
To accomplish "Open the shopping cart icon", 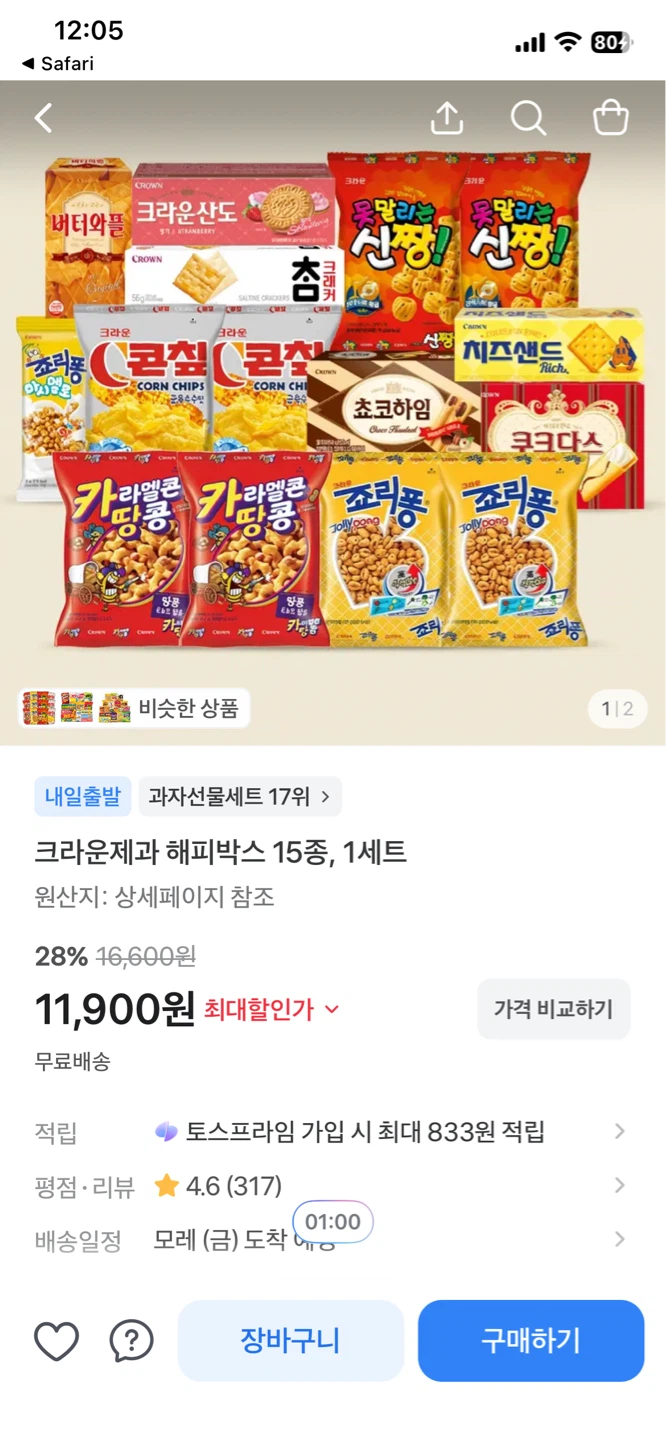I will (x=610, y=118).
